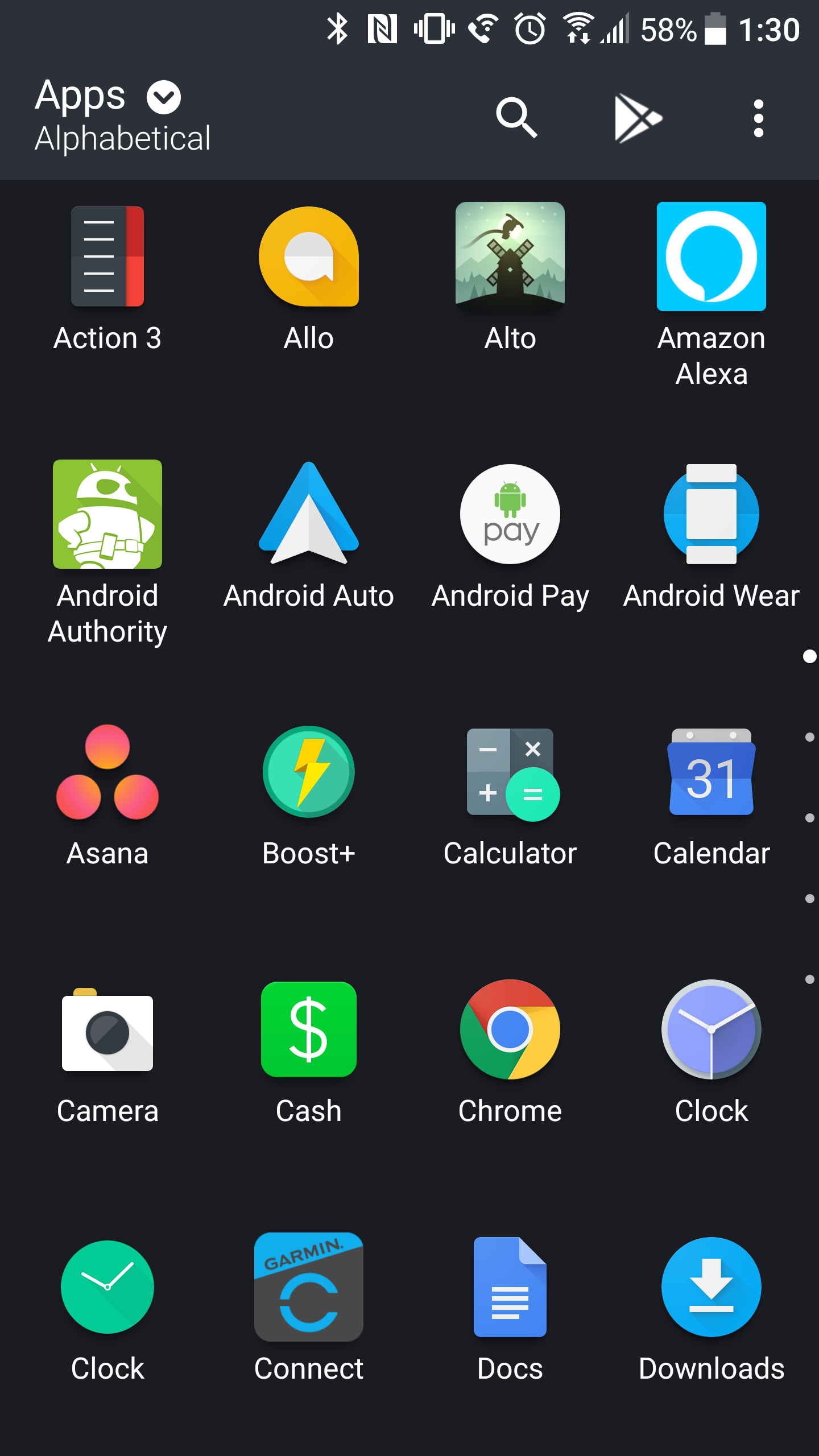Open the three-dot overflow menu
The image size is (819, 1456).
click(758, 118)
